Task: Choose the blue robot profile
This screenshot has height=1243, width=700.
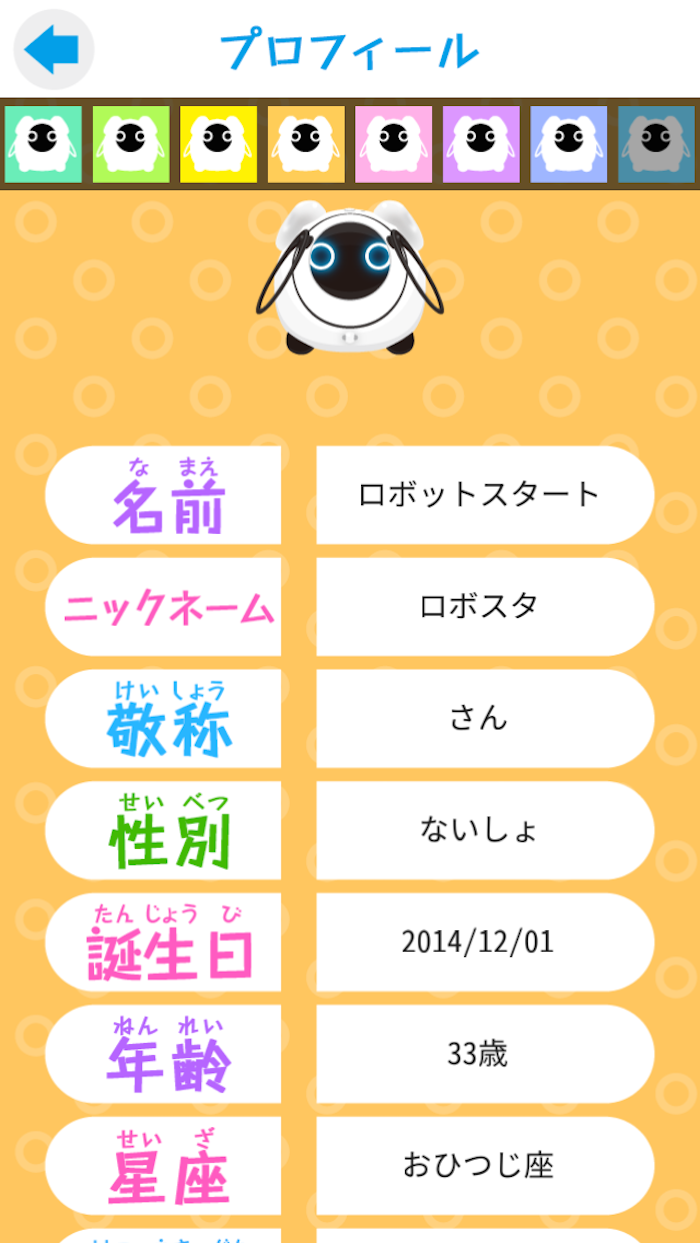Action: 568,144
